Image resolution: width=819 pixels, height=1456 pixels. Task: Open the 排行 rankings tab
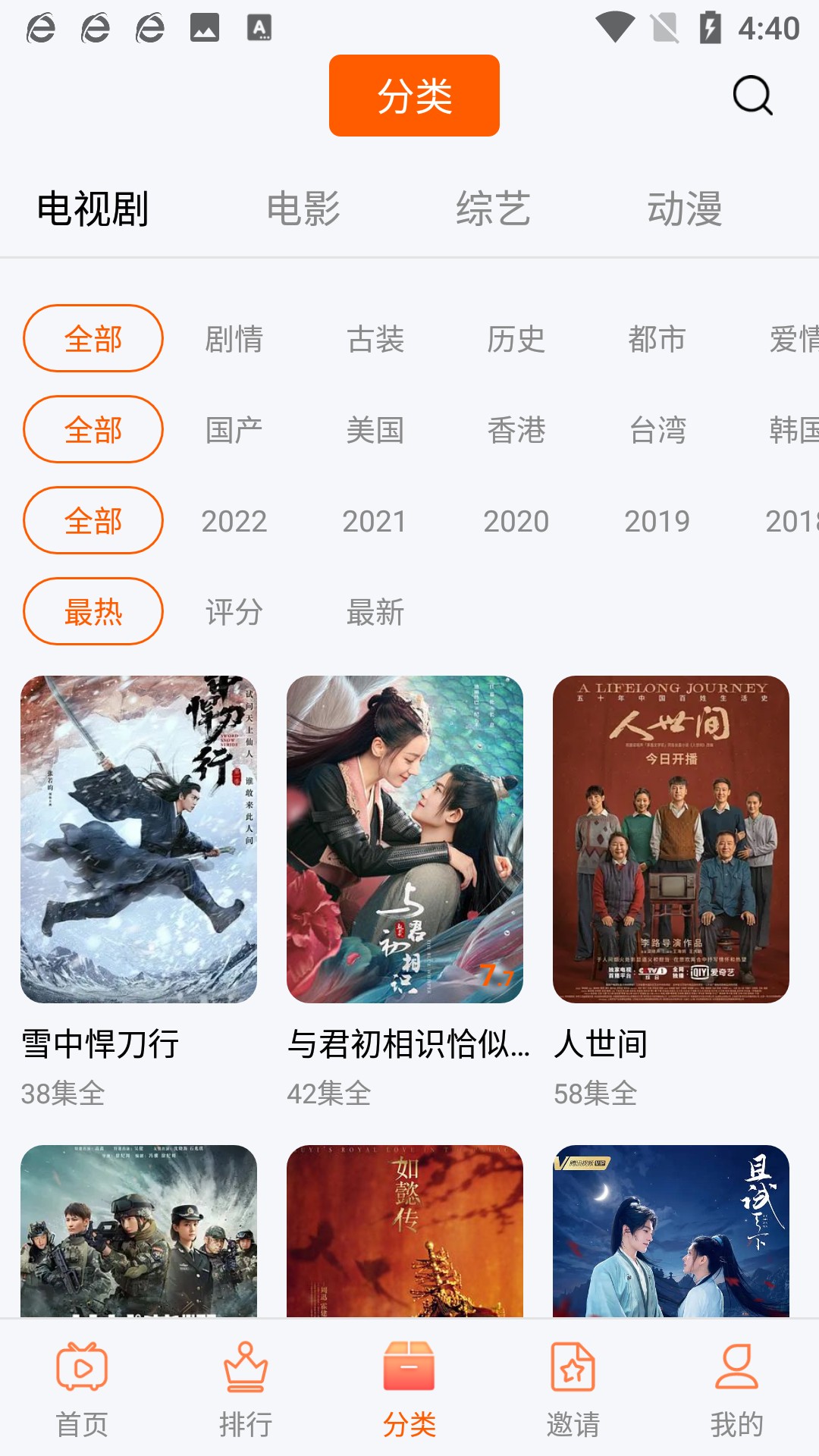[246, 1389]
